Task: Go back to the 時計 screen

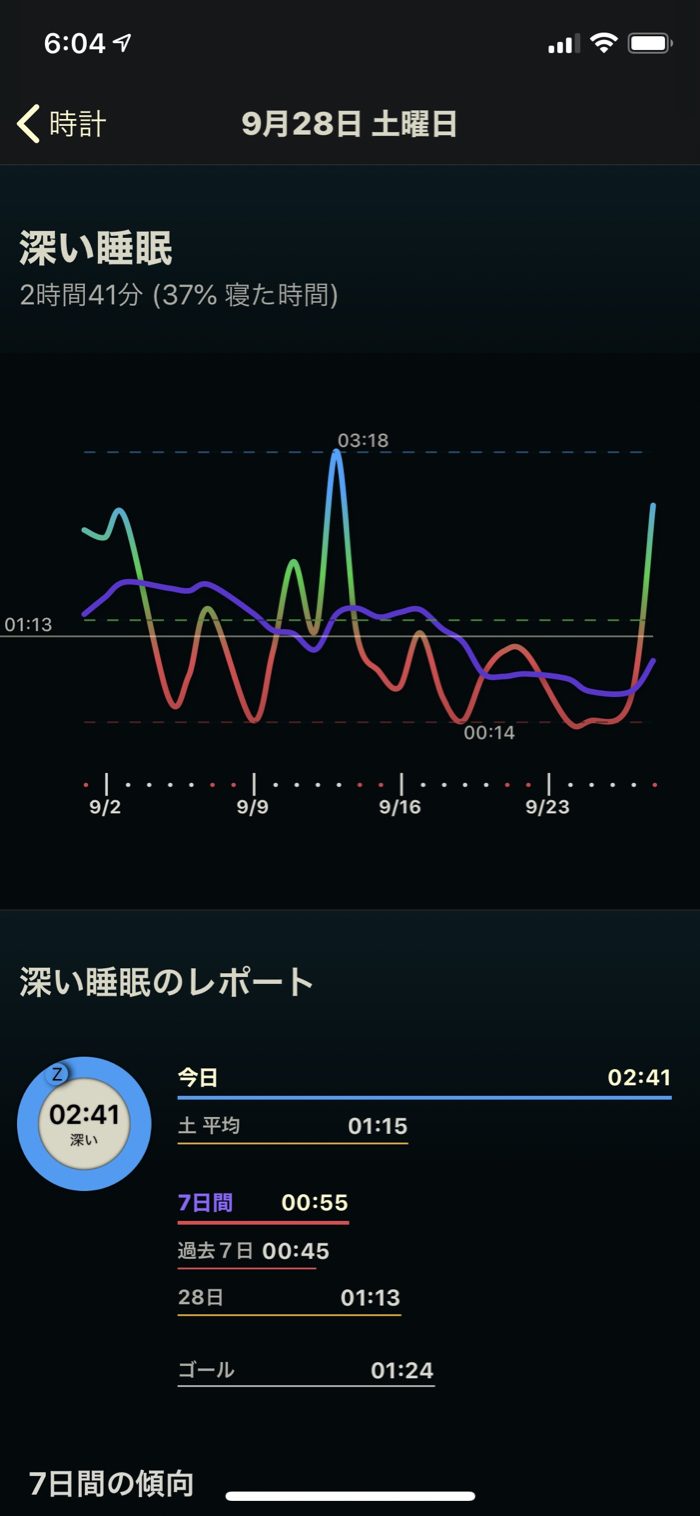Action: pyautogui.click(x=62, y=124)
